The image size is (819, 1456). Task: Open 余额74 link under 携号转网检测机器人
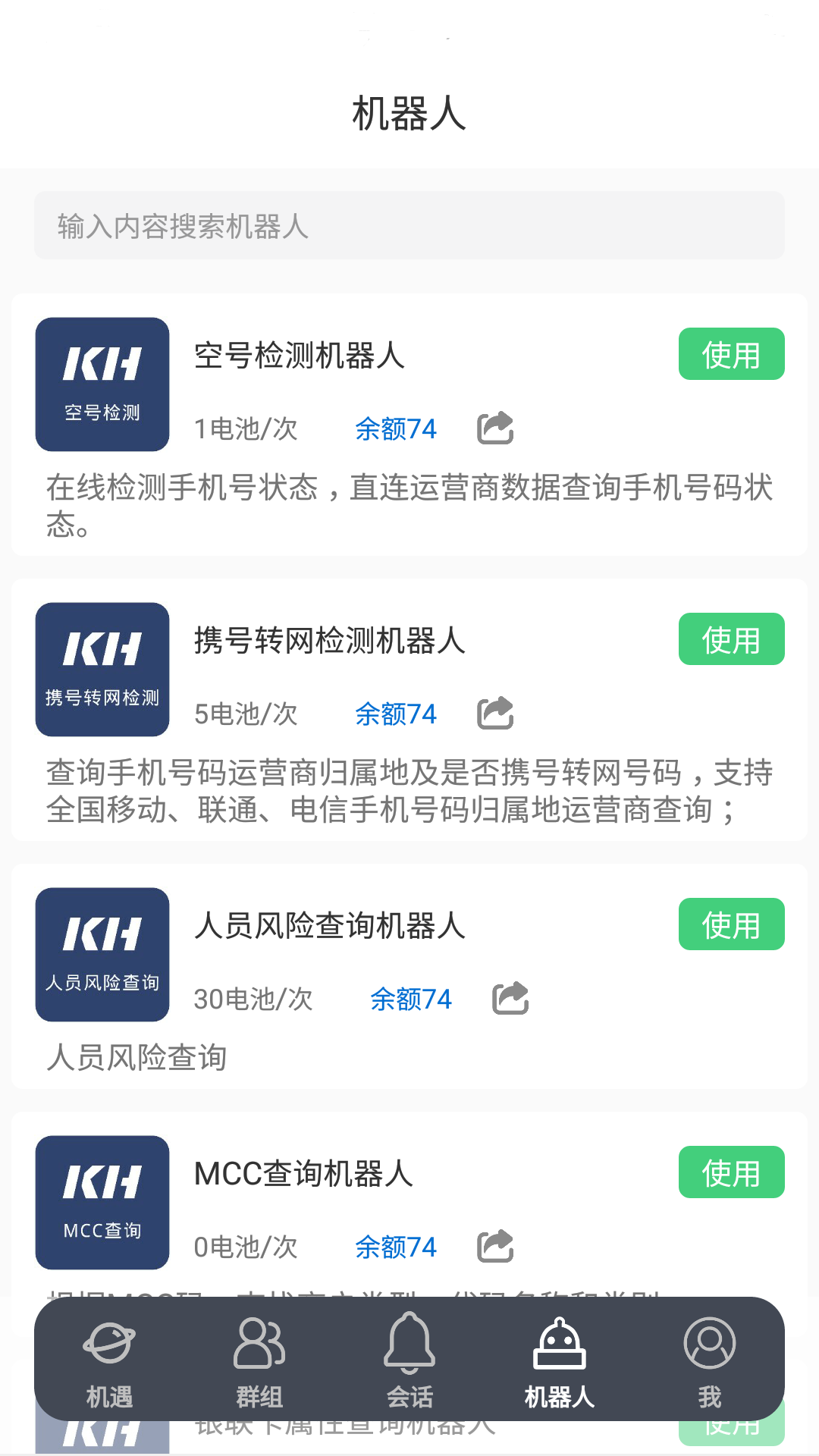396,714
